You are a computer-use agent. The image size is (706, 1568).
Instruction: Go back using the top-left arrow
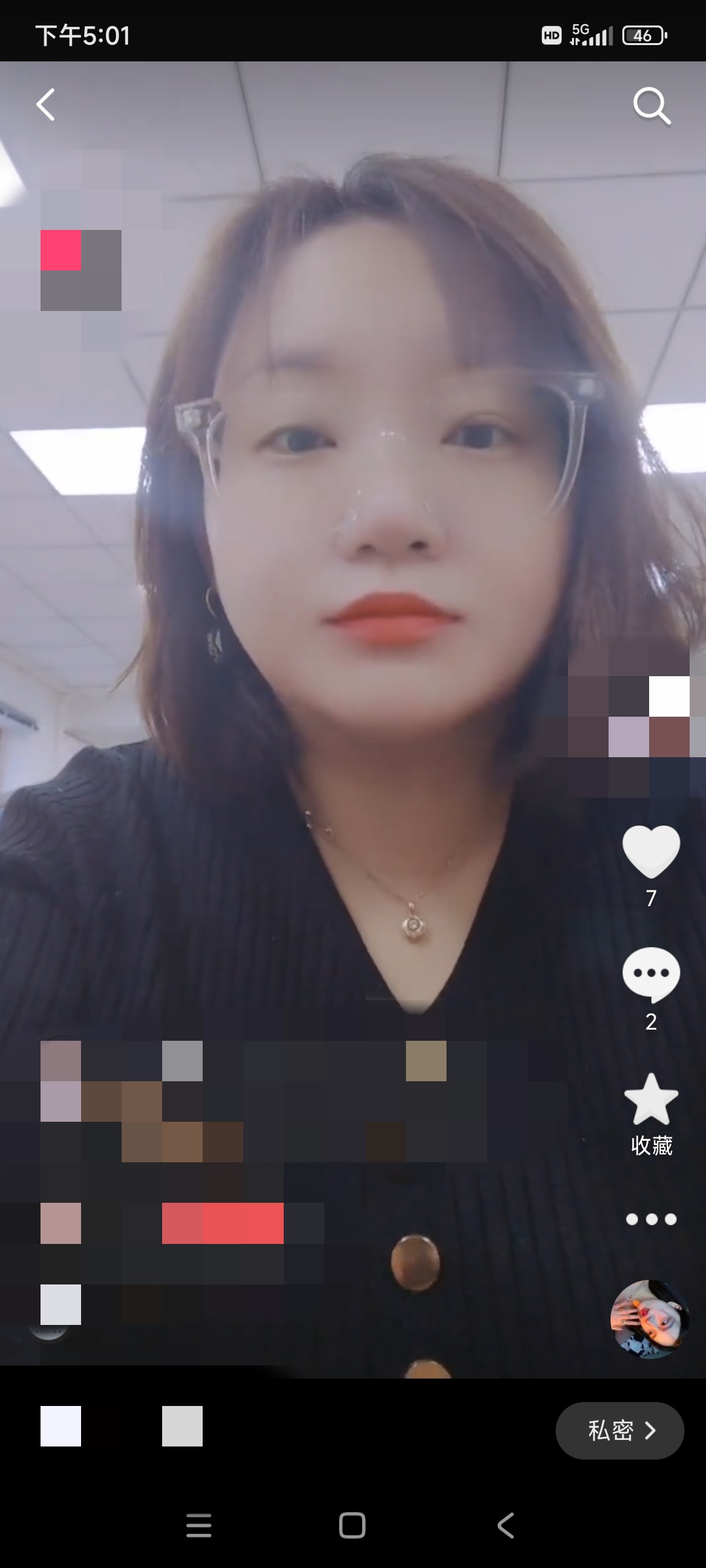tap(46, 105)
